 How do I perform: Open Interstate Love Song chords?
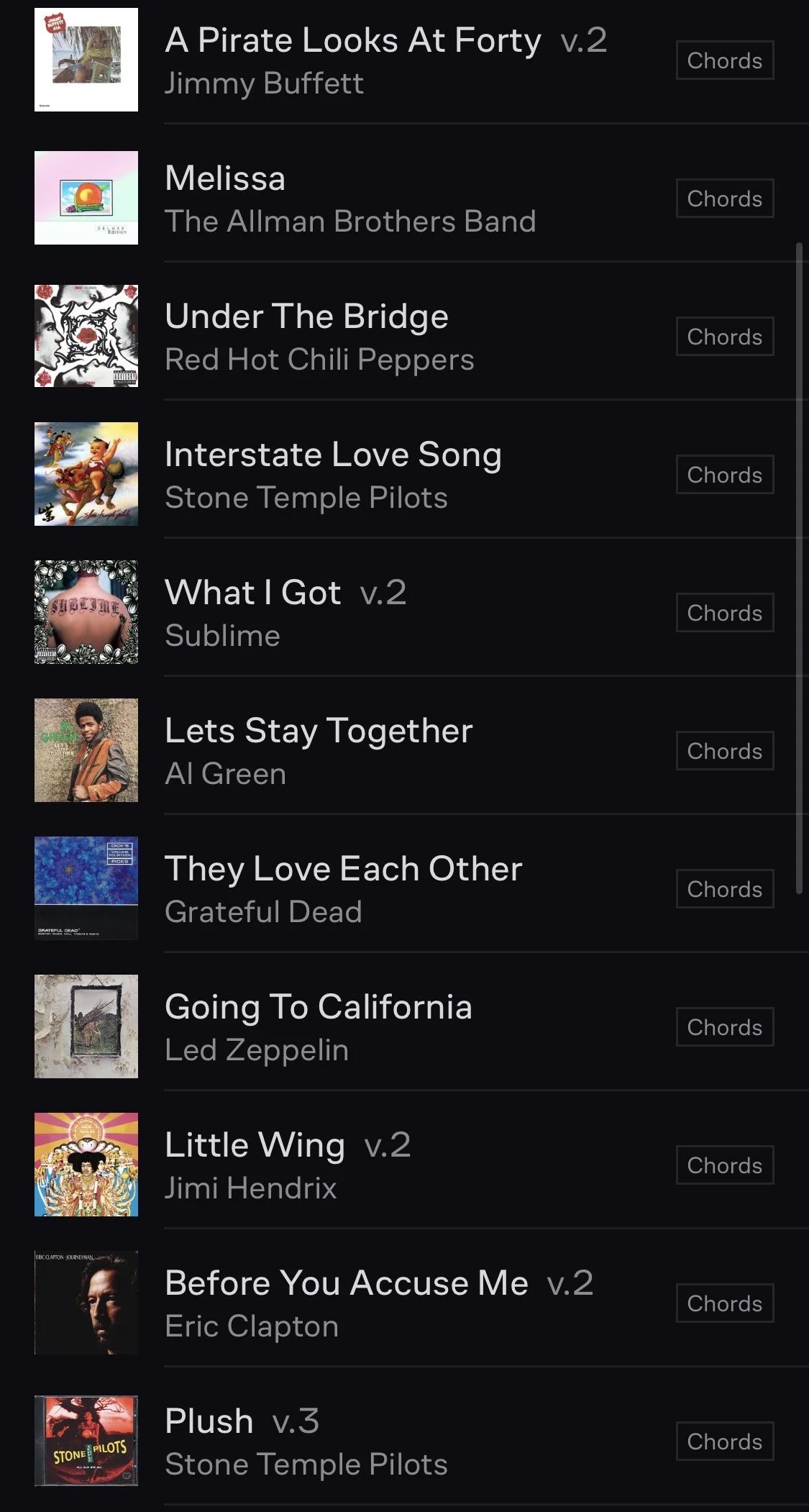(x=724, y=475)
